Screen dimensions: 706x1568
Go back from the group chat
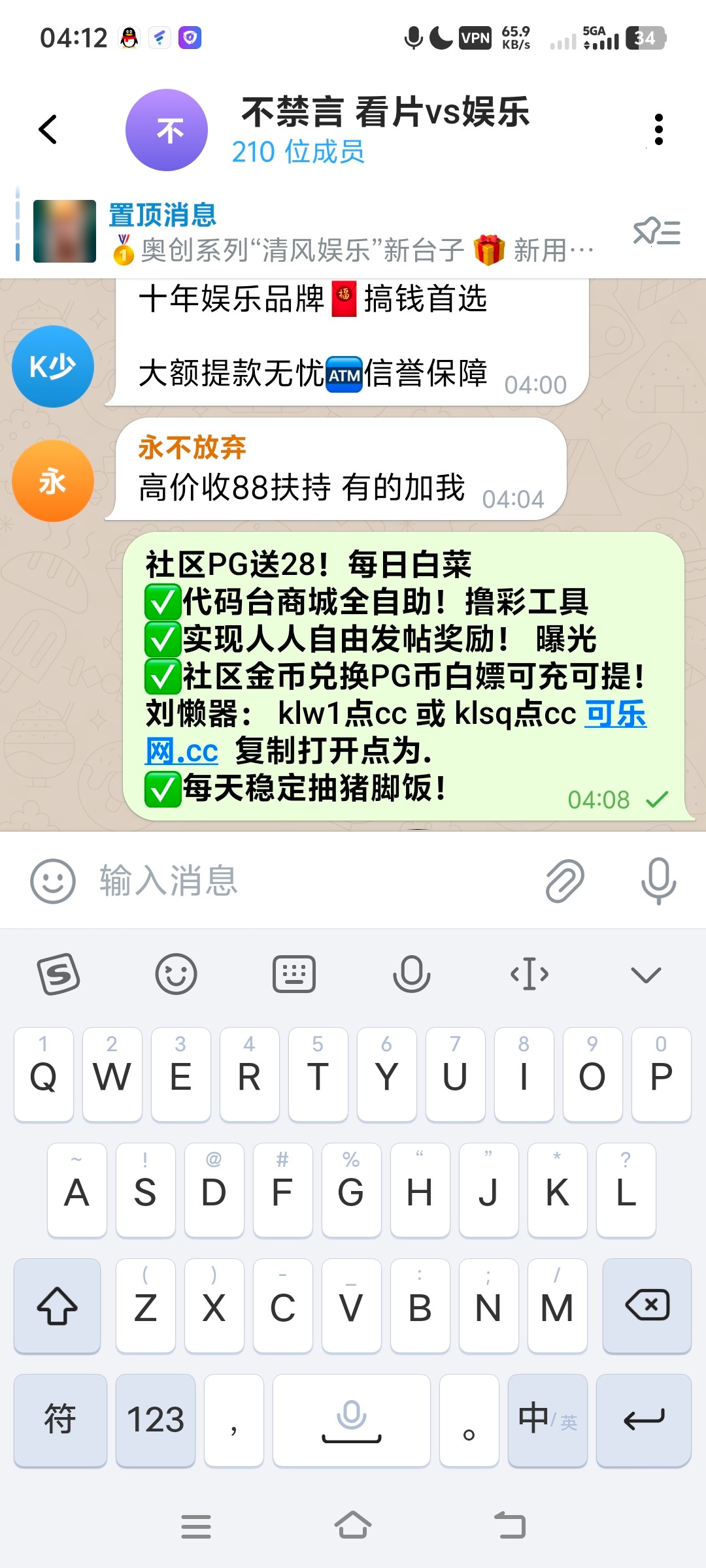coord(48,129)
